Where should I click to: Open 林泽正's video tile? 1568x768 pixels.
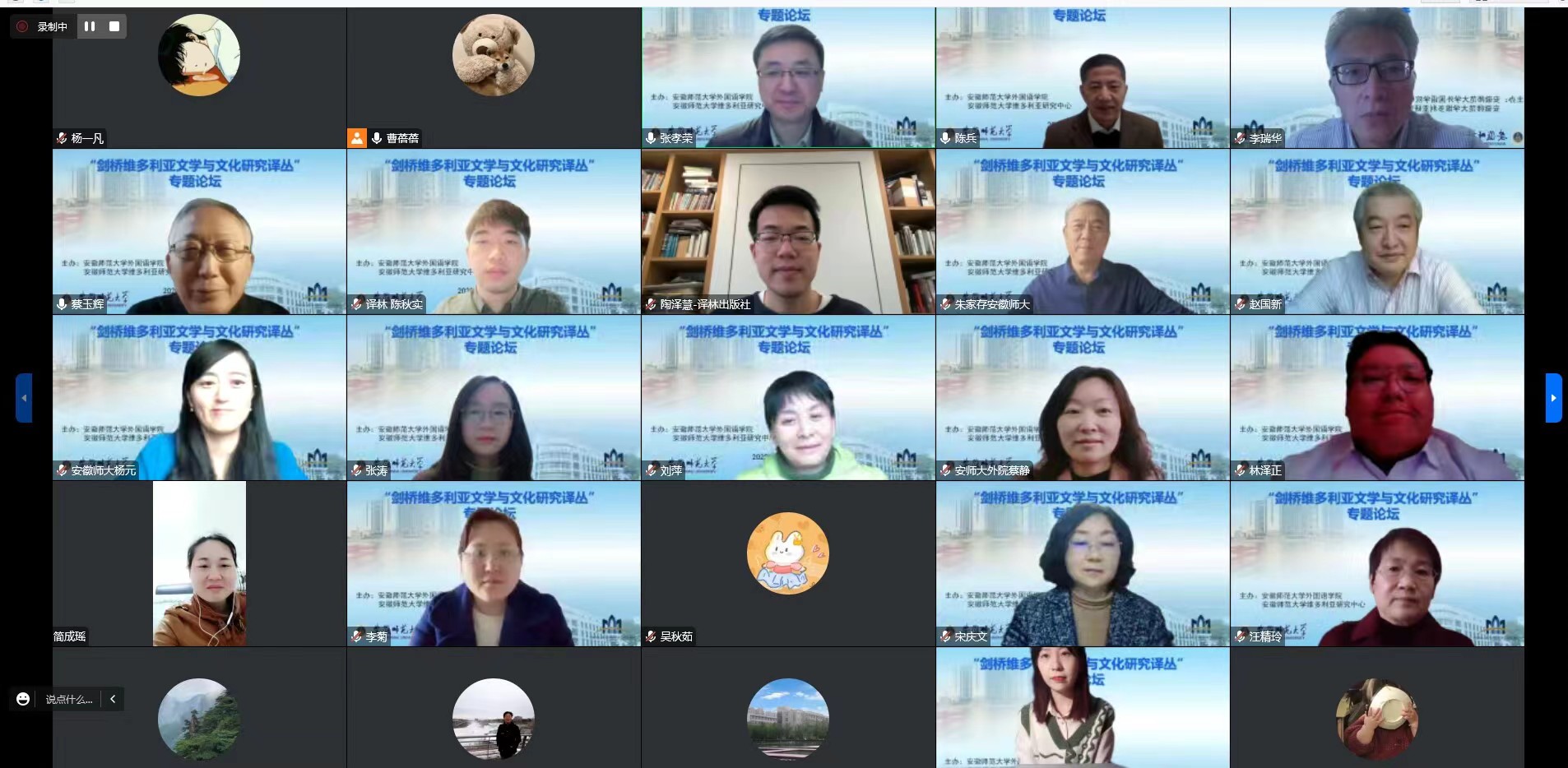pos(1377,398)
